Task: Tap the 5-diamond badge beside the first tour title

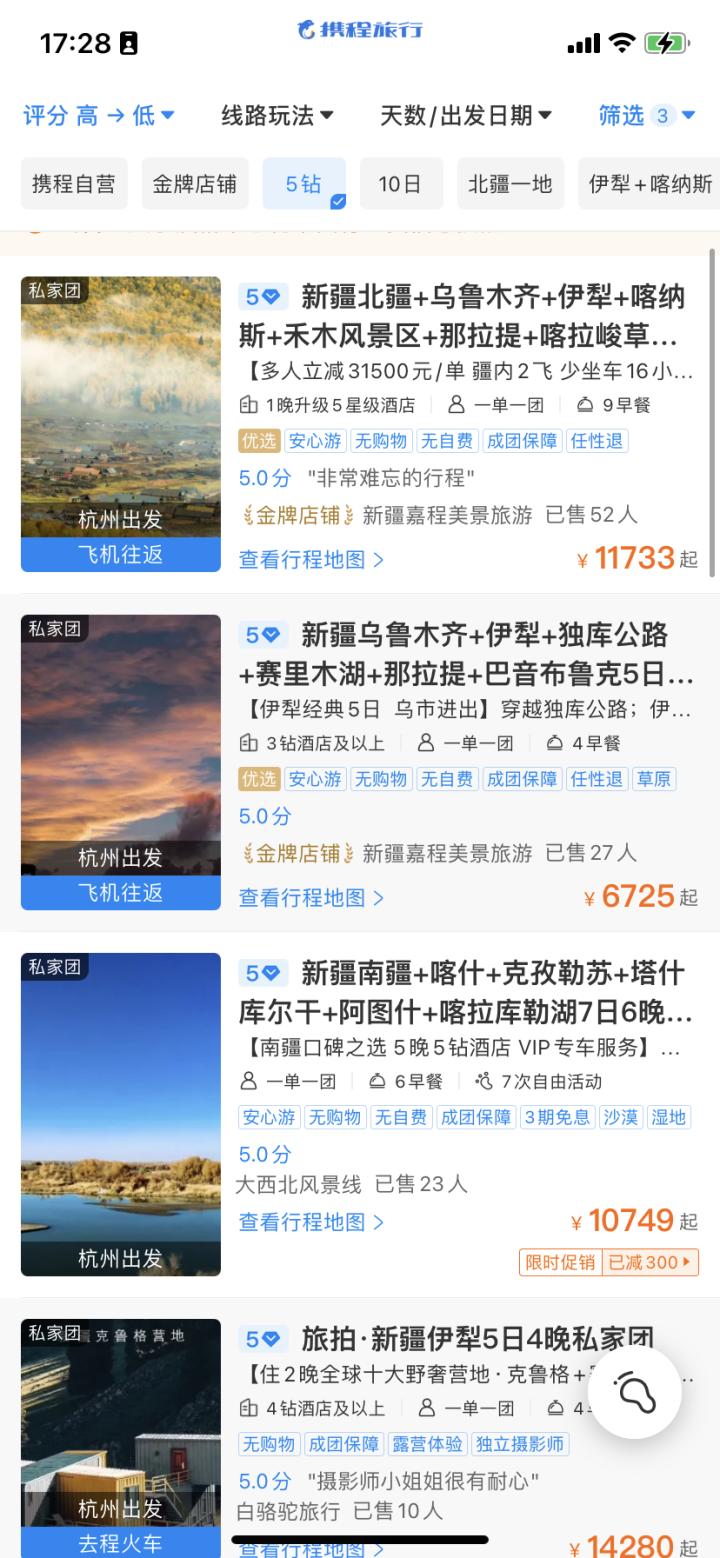Action: coord(262,296)
